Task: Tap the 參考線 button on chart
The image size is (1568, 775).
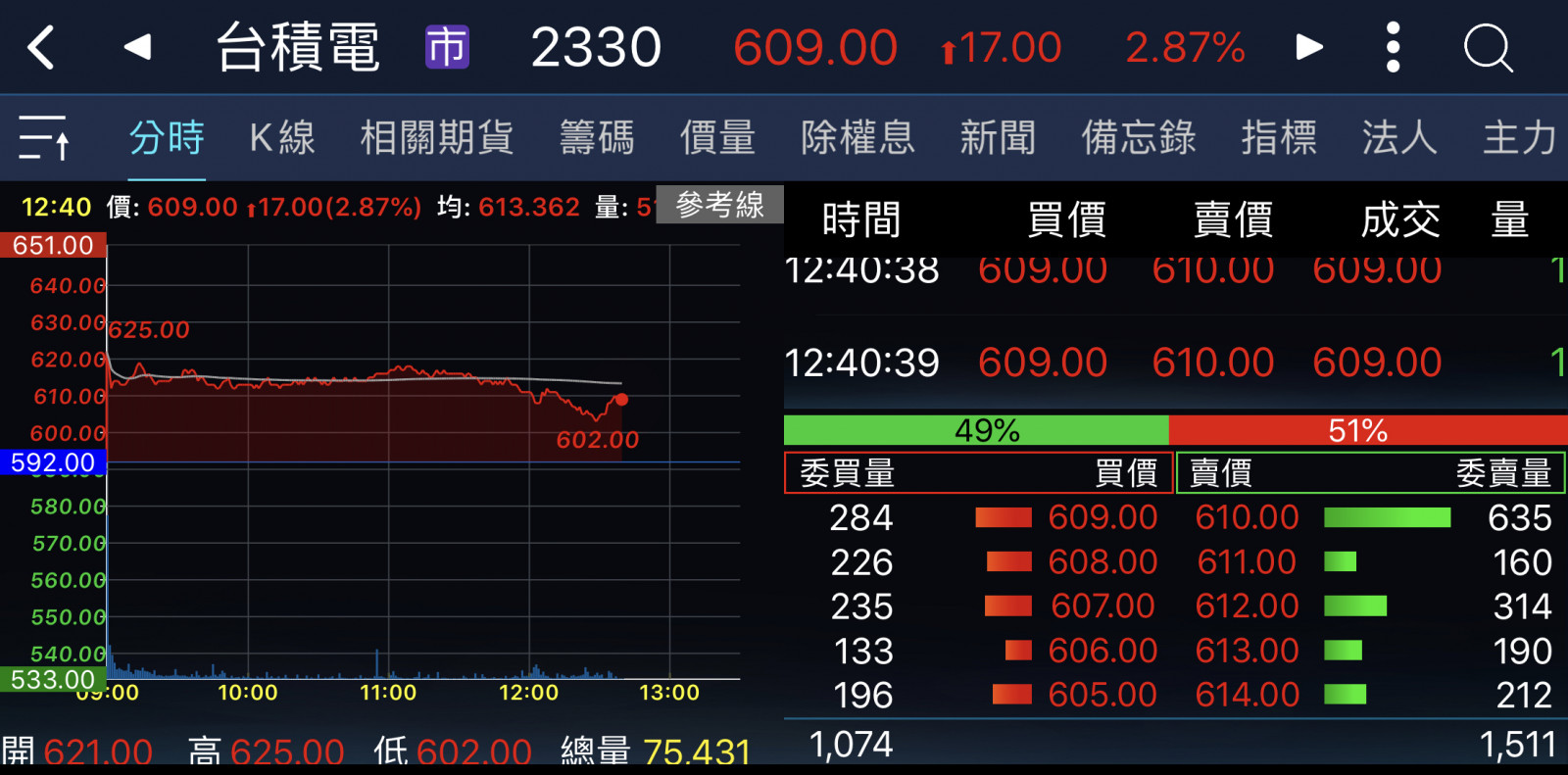Action: [719, 205]
